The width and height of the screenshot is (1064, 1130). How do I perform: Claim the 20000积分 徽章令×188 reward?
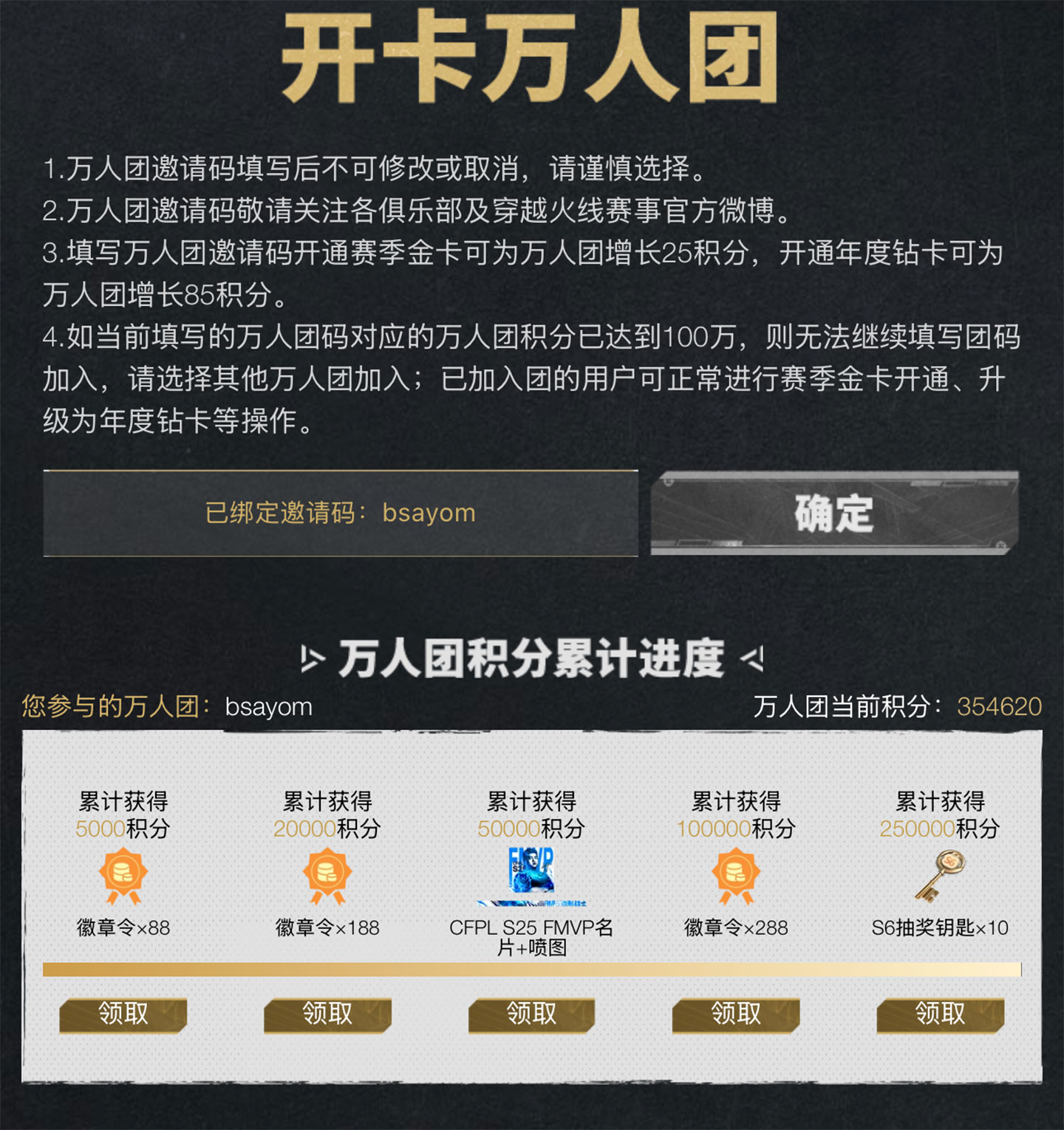pyautogui.click(x=327, y=1014)
